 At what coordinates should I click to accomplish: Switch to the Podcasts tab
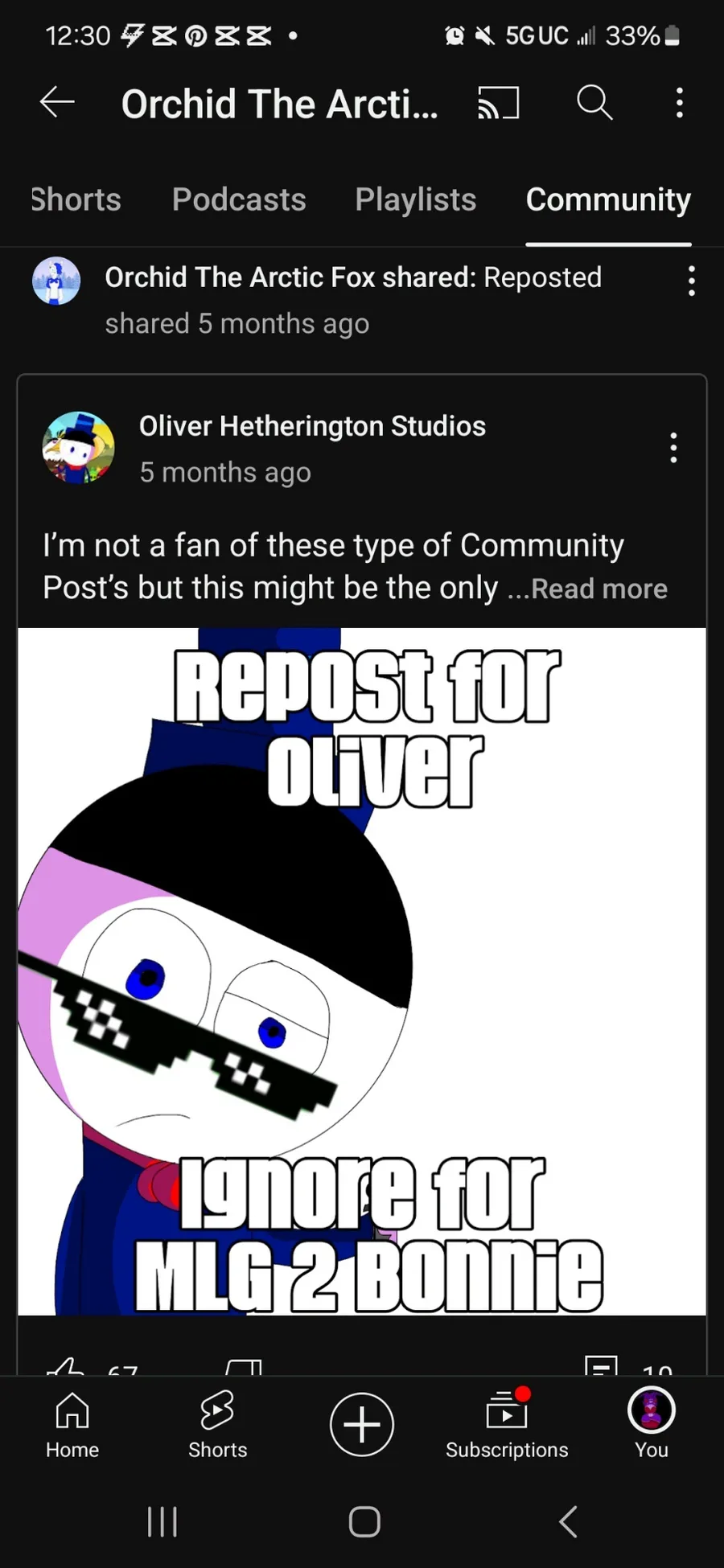tap(239, 199)
